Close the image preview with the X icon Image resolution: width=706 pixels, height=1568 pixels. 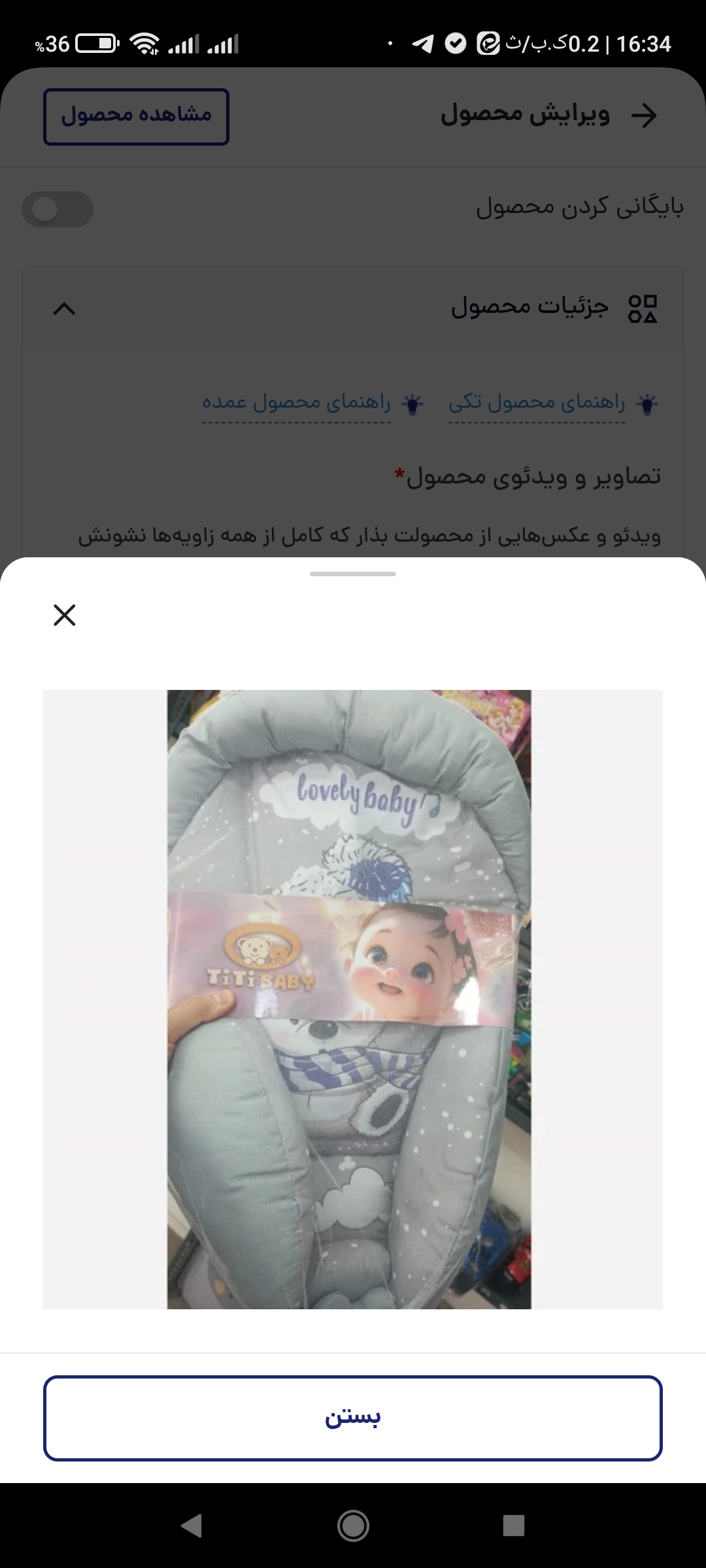[64, 615]
